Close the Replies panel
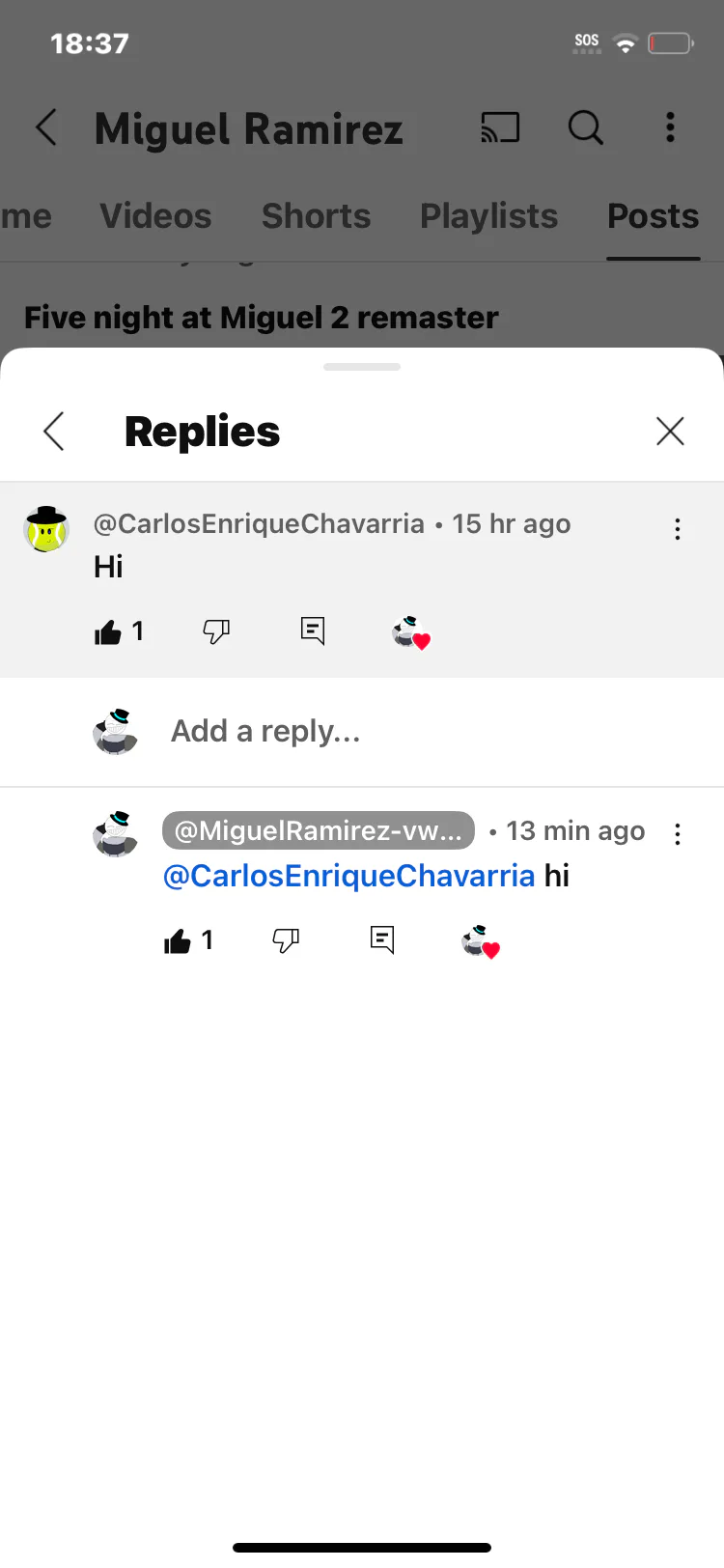This screenshot has height=1568, width=724. point(670,432)
